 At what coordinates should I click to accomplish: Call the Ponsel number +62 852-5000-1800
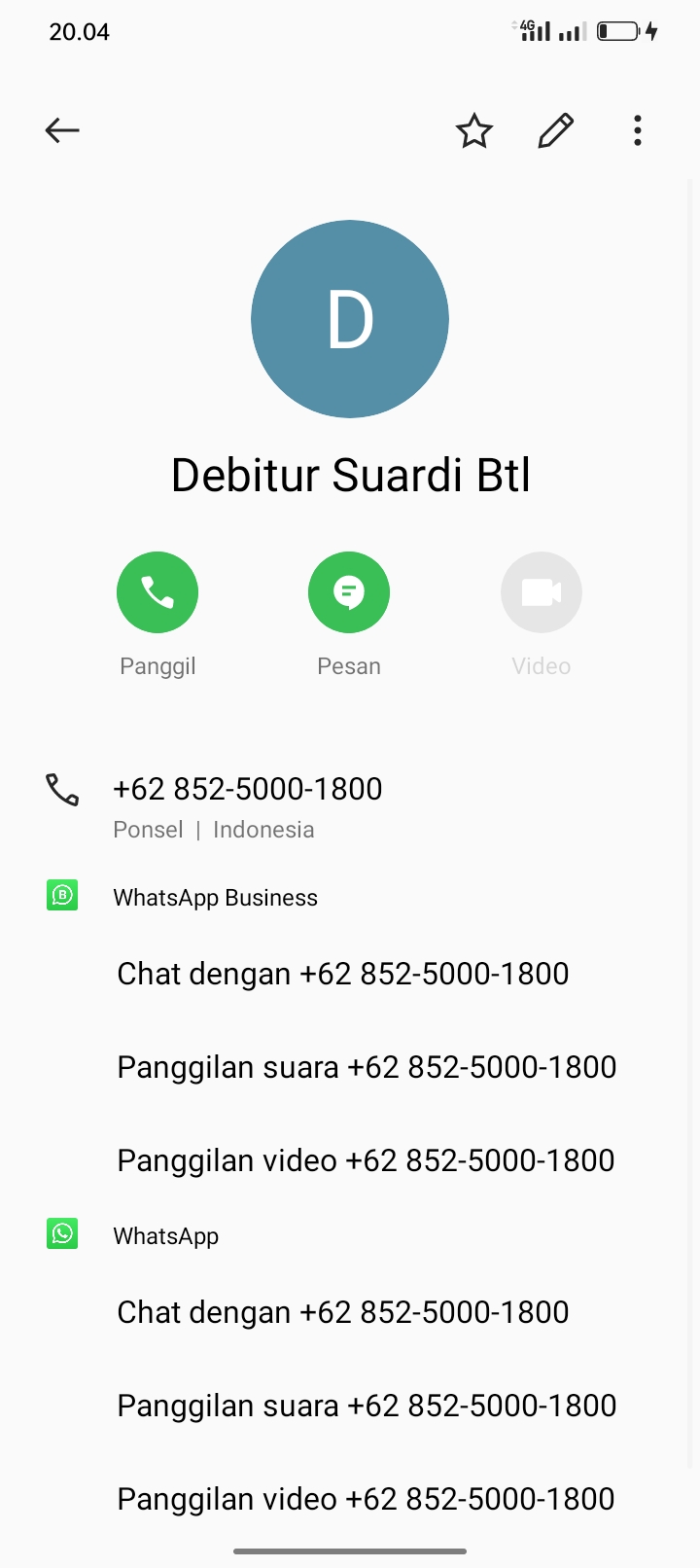click(248, 789)
